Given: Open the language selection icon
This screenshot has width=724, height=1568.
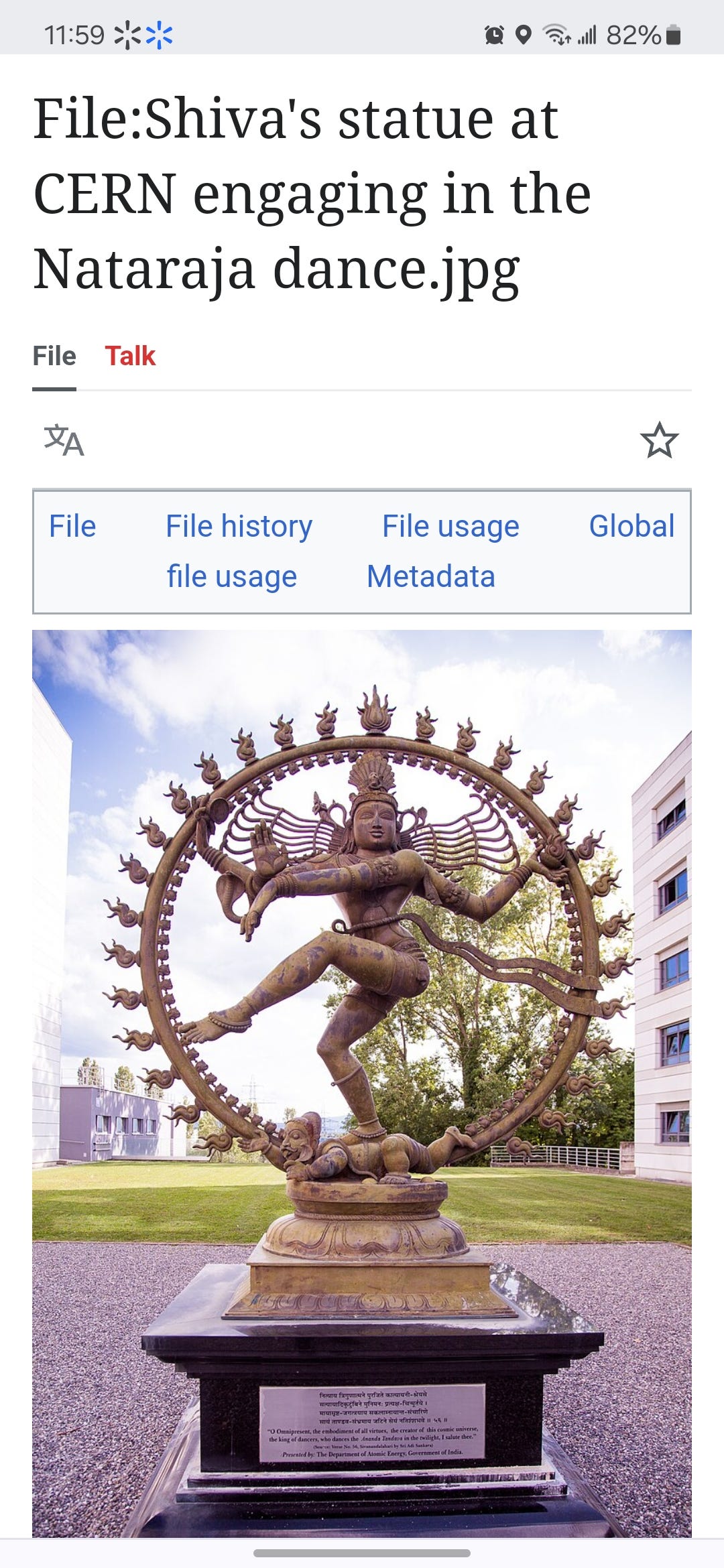Looking at the screenshot, I should [x=64, y=440].
